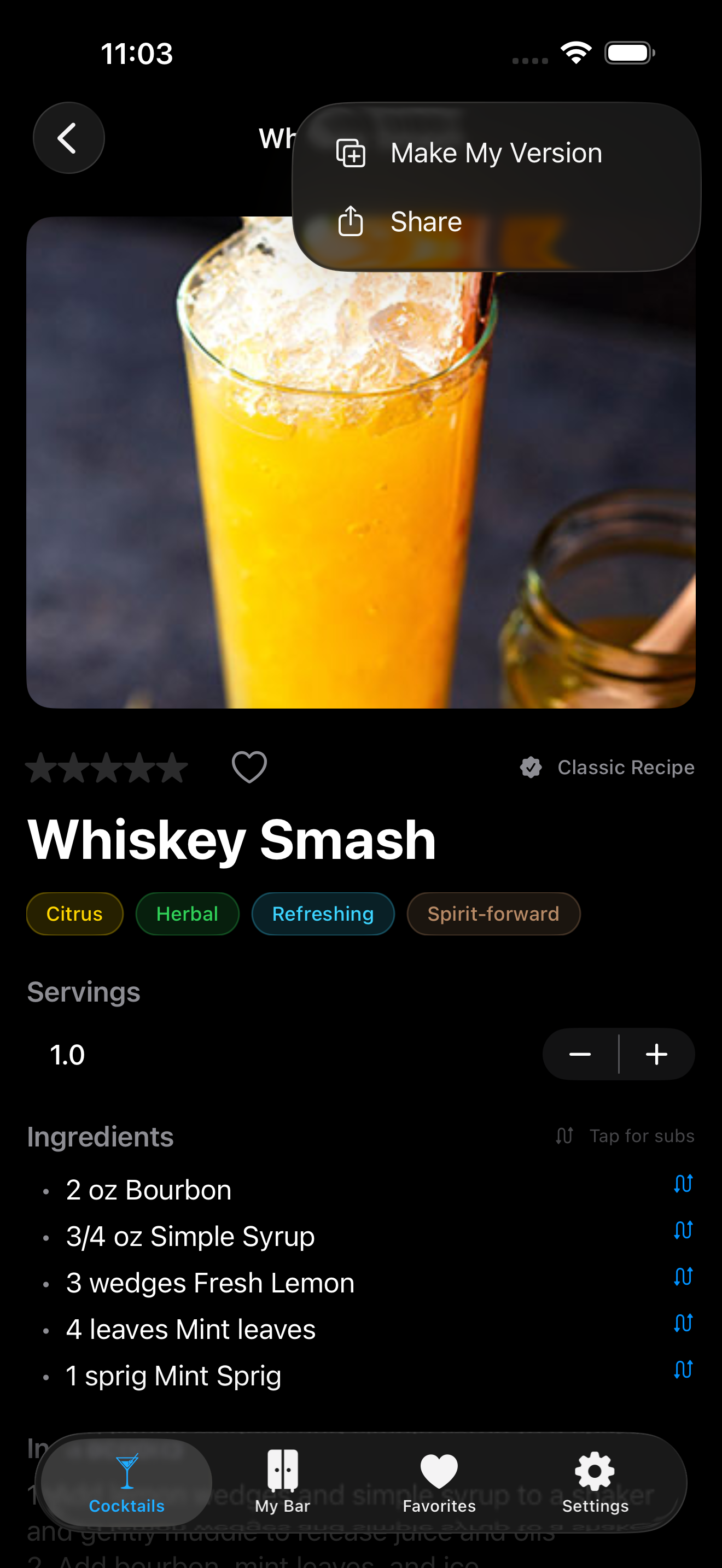Open substitutions for 2 oz Bourbon

pos(683,1183)
